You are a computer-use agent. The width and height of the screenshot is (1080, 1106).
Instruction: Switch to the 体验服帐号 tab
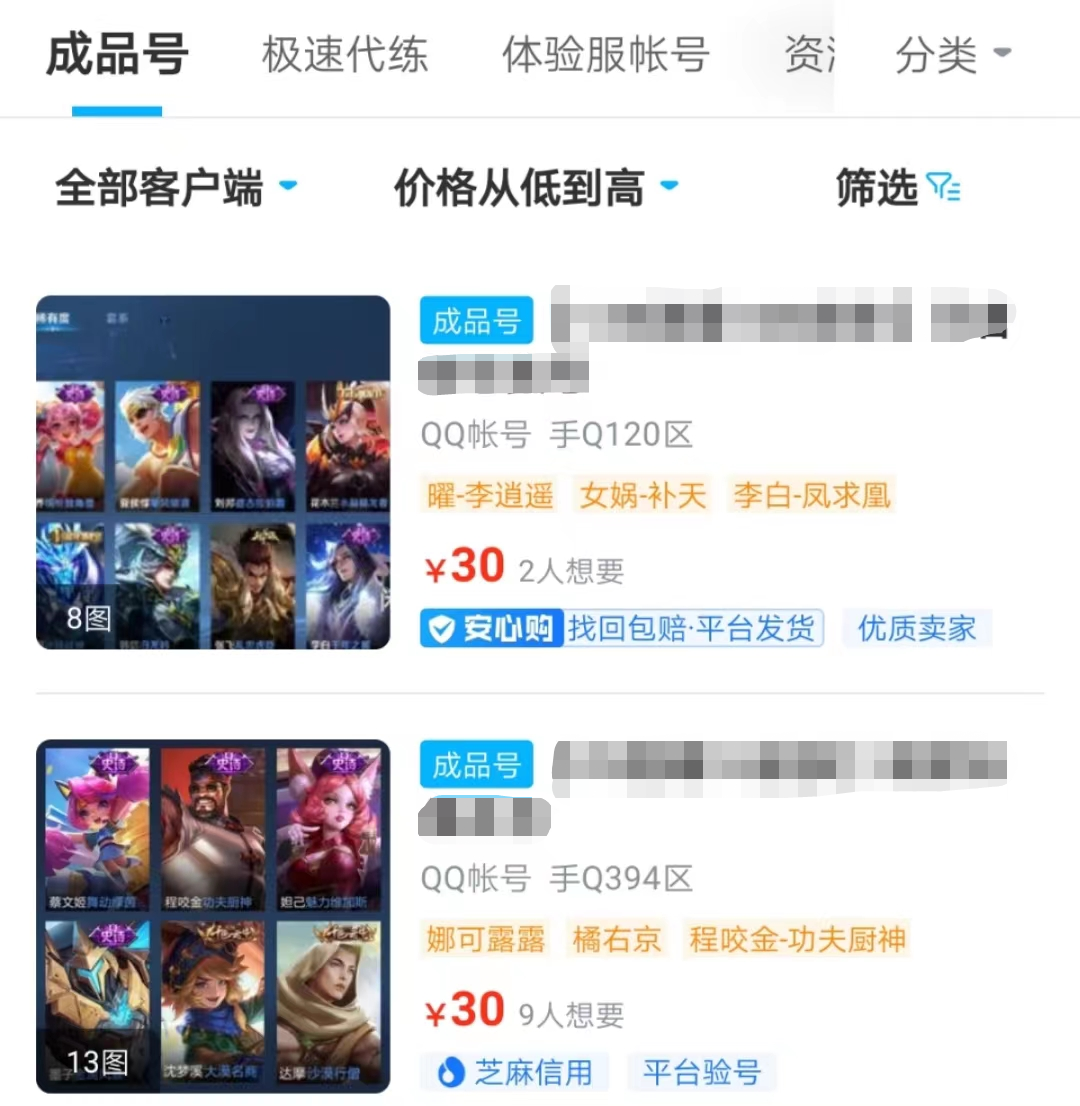coord(606,55)
